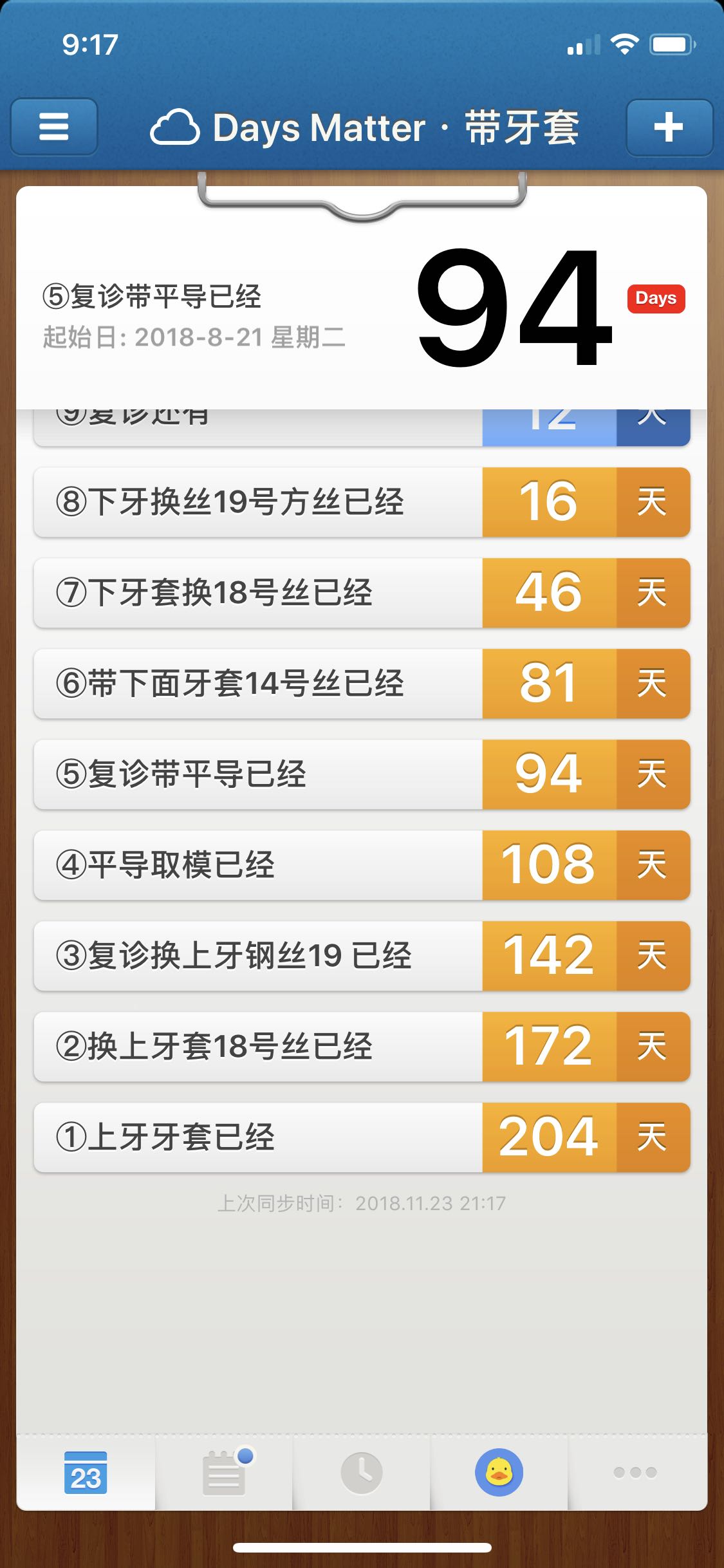Viewport: 724px width, 1568px height.
Task: Open the ①上牙牙套已经 row
Action: [x=362, y=1137]
